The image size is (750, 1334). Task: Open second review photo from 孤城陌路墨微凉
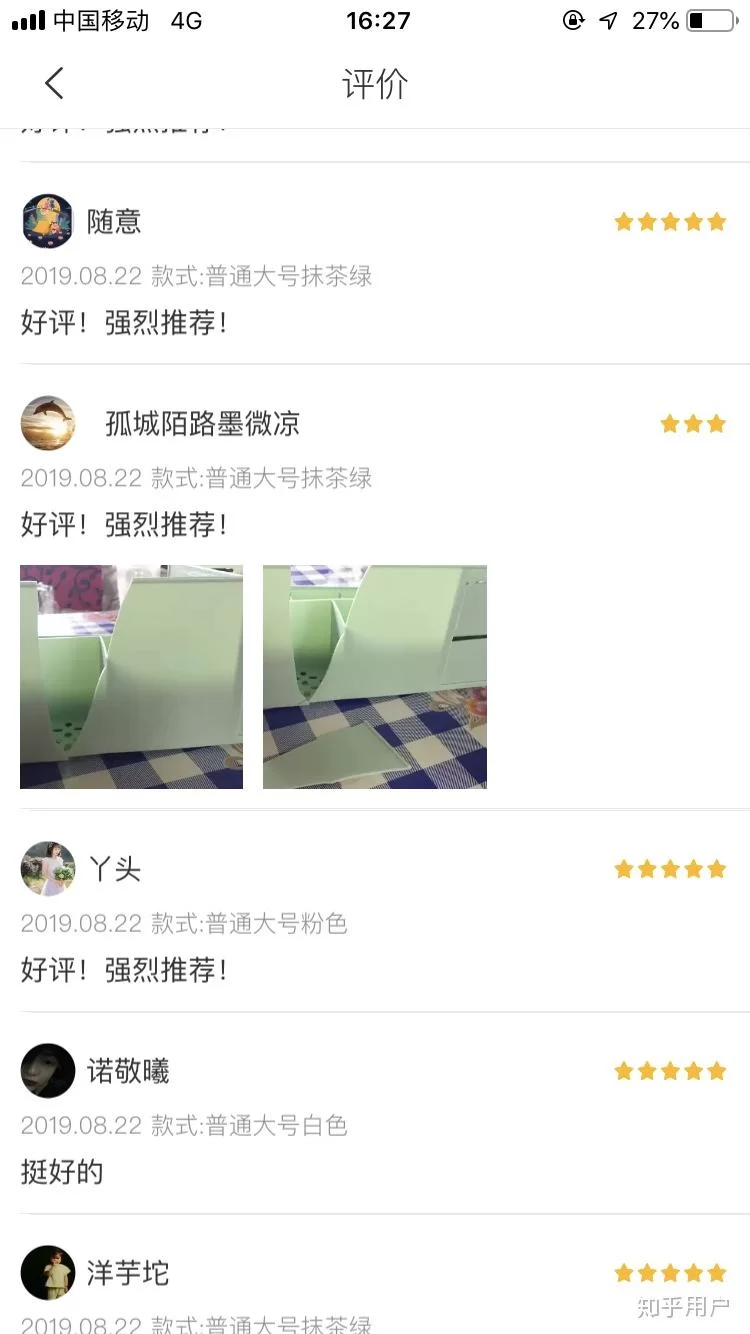click(375, 677)
